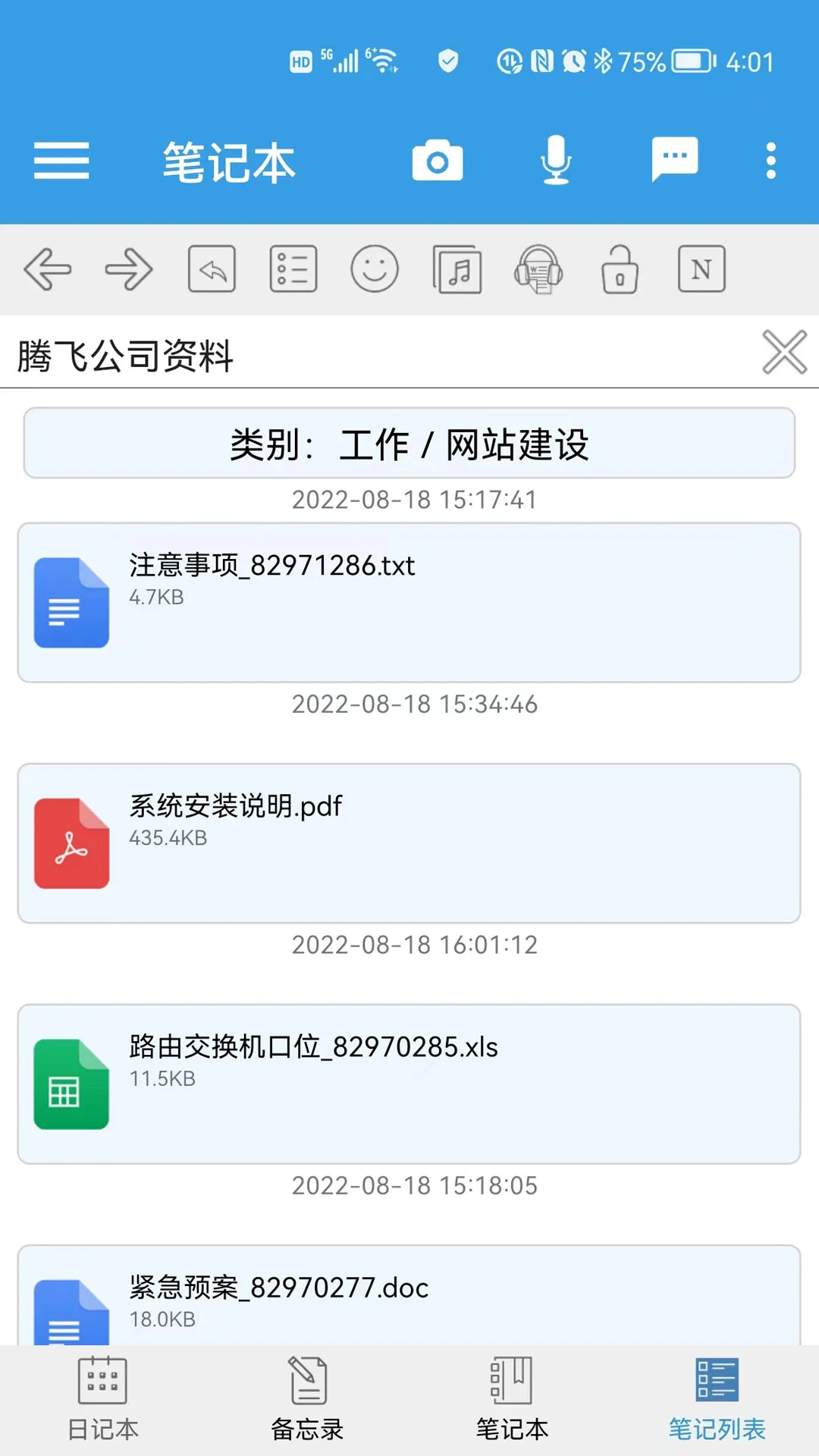This screenshot has width=819, height=1456.
Task: Open the camera to insert a photo
Action: pos(437,161)
